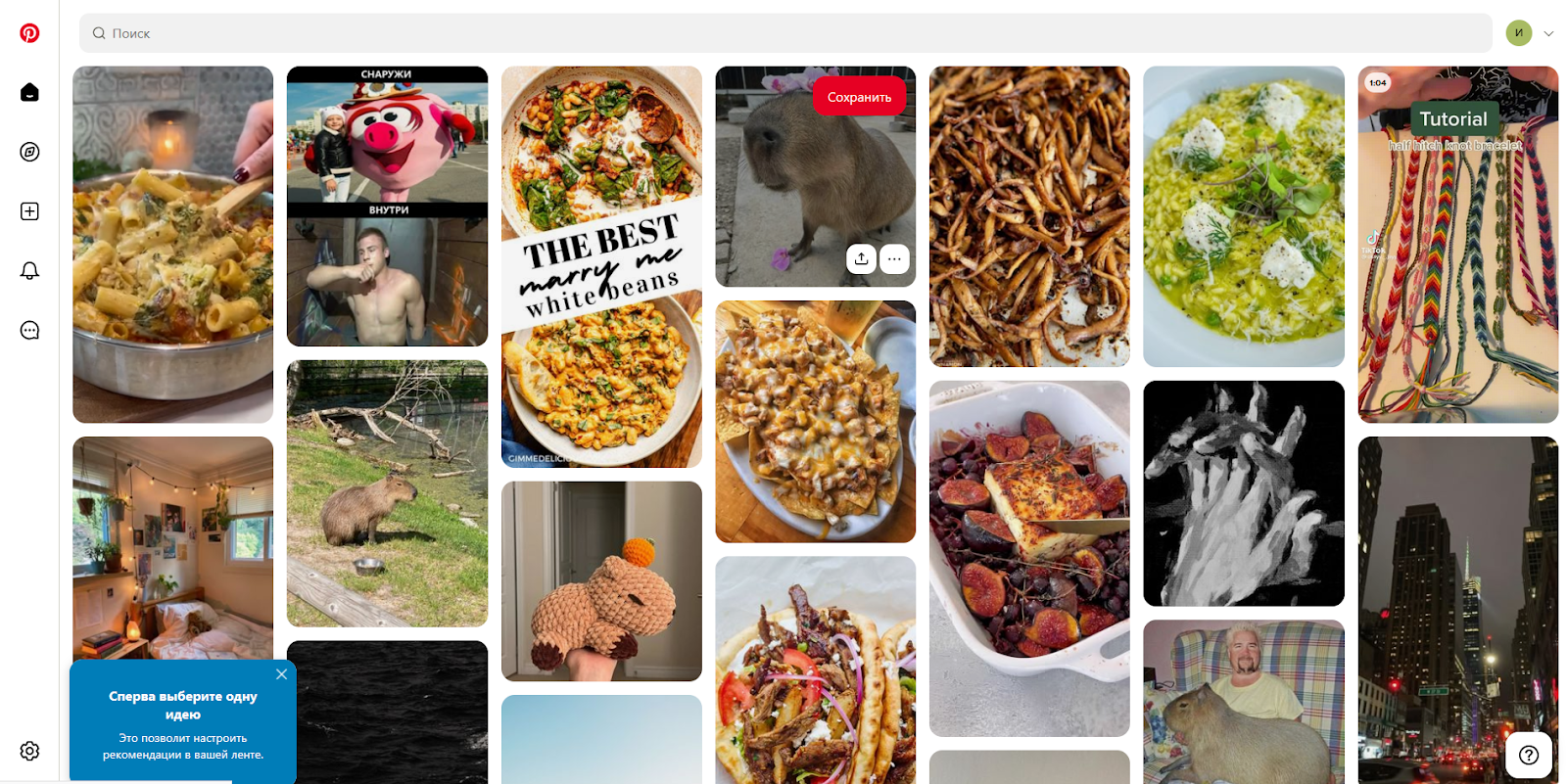This screenshot has height=784, width=1567.
Task: Open more options on capybara pin
Action: click(x=894, y=258)
